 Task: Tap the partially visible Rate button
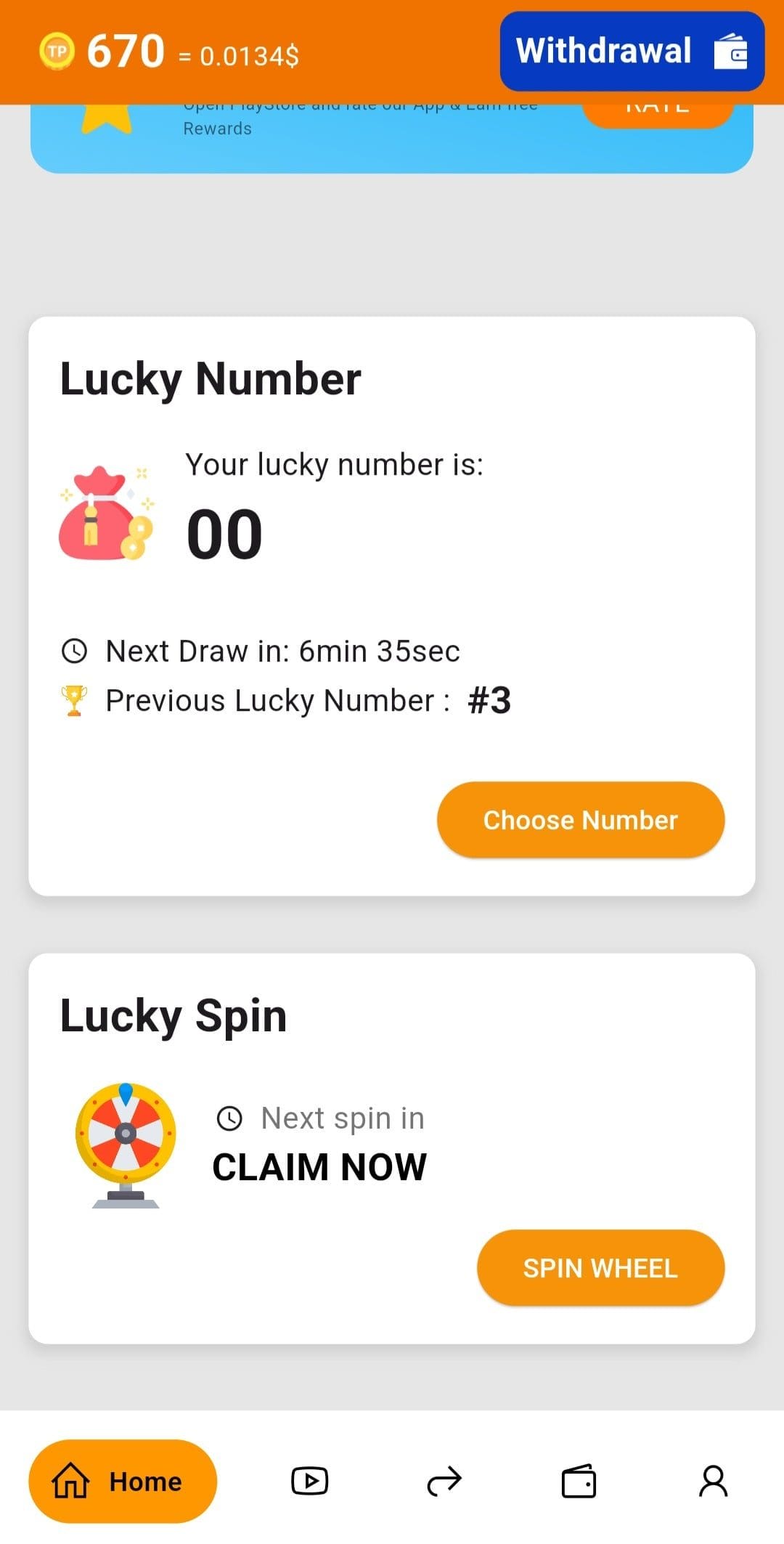pos(657,116)
